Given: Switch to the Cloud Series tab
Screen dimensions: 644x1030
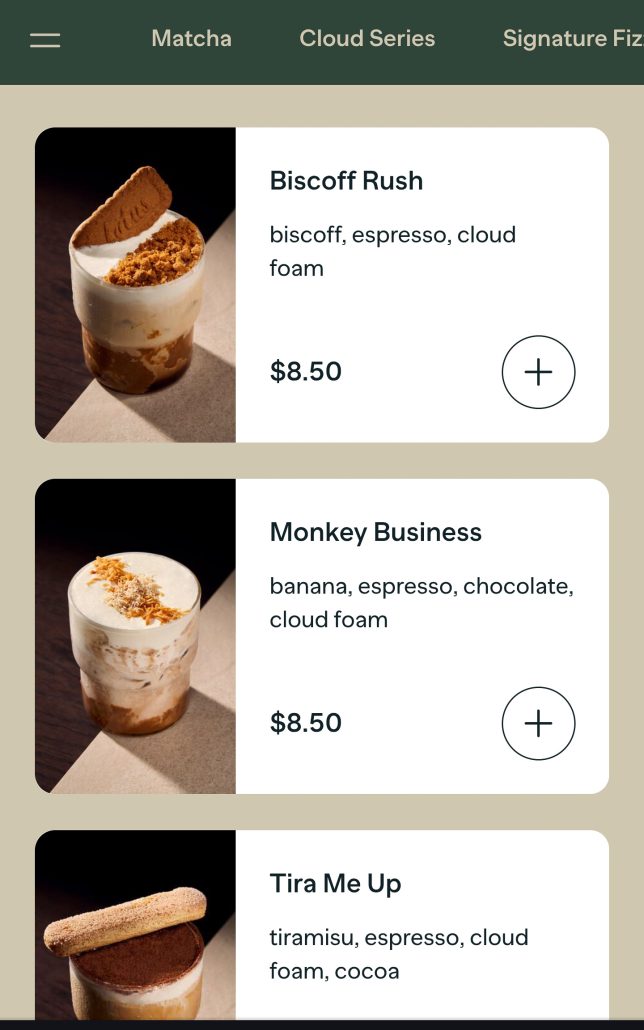Looking at the screenshot, I should pos(367,39).
